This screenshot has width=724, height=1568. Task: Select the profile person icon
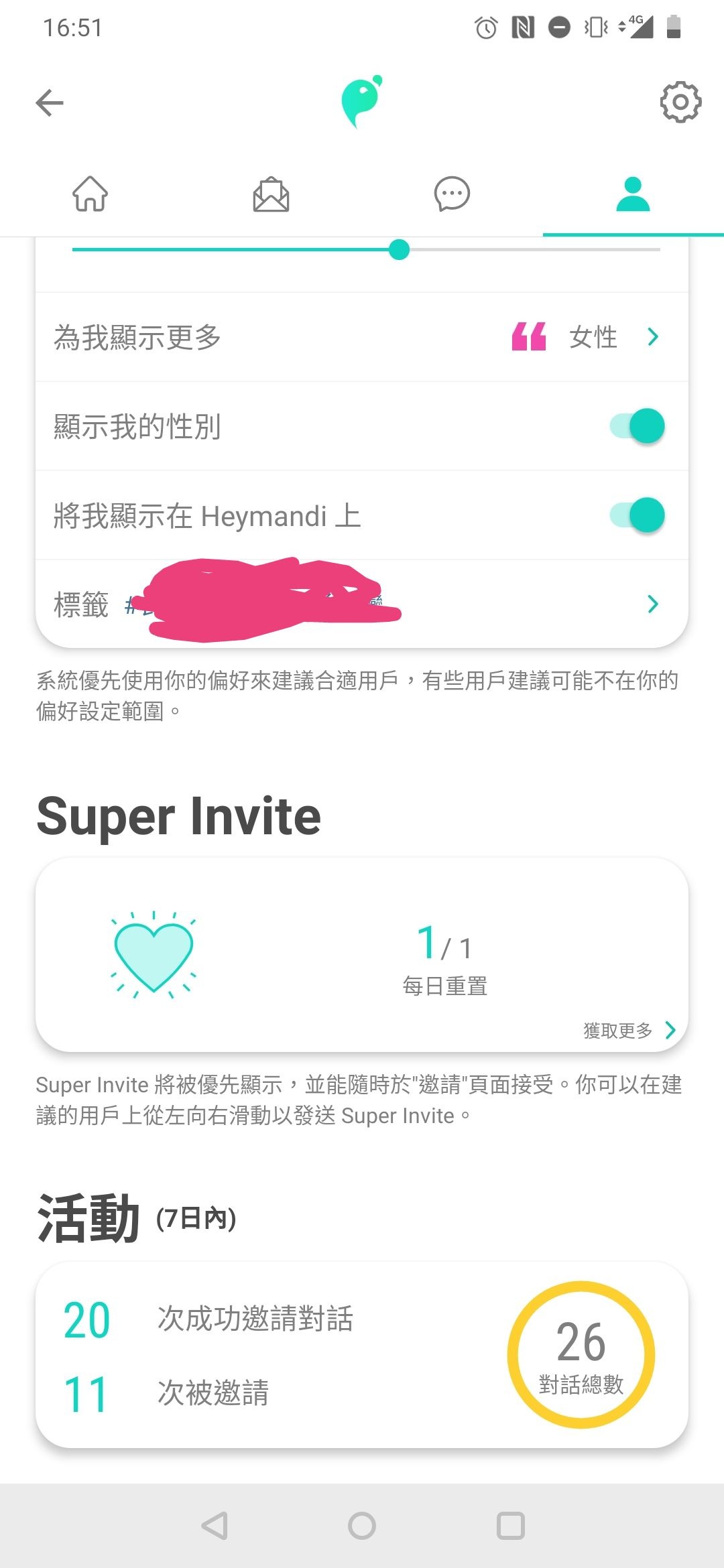[633, 195]
